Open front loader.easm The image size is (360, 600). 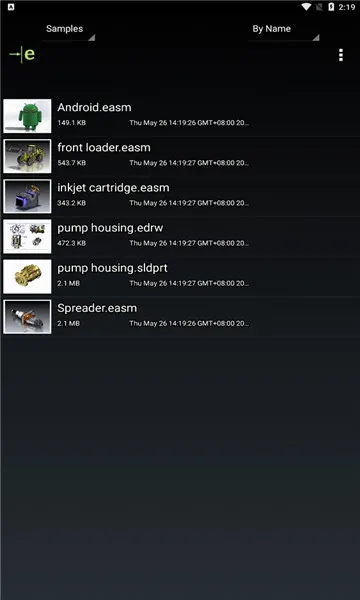[180, 156]
